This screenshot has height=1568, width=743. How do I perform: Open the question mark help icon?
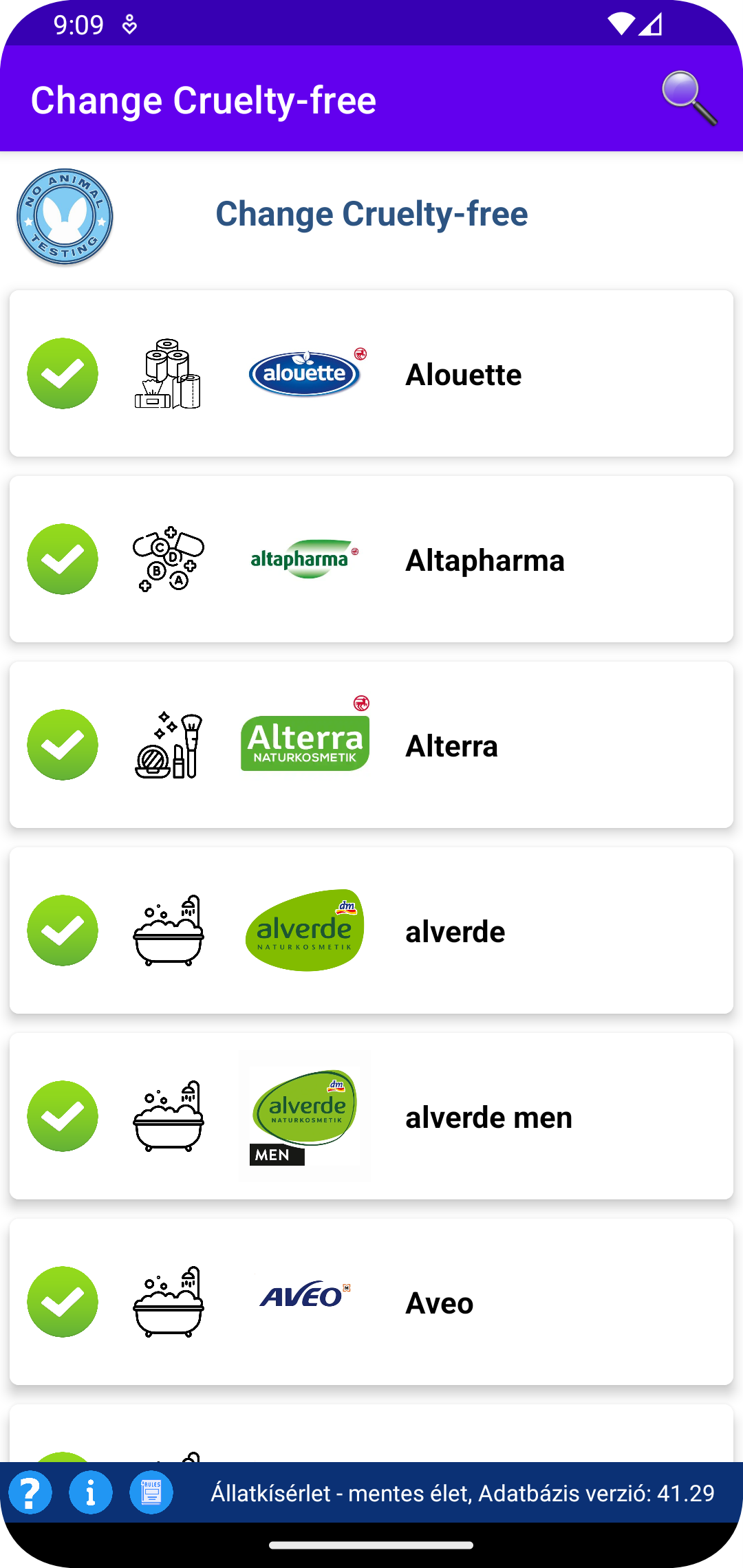pyautogui.click(x=30, y=1493)
